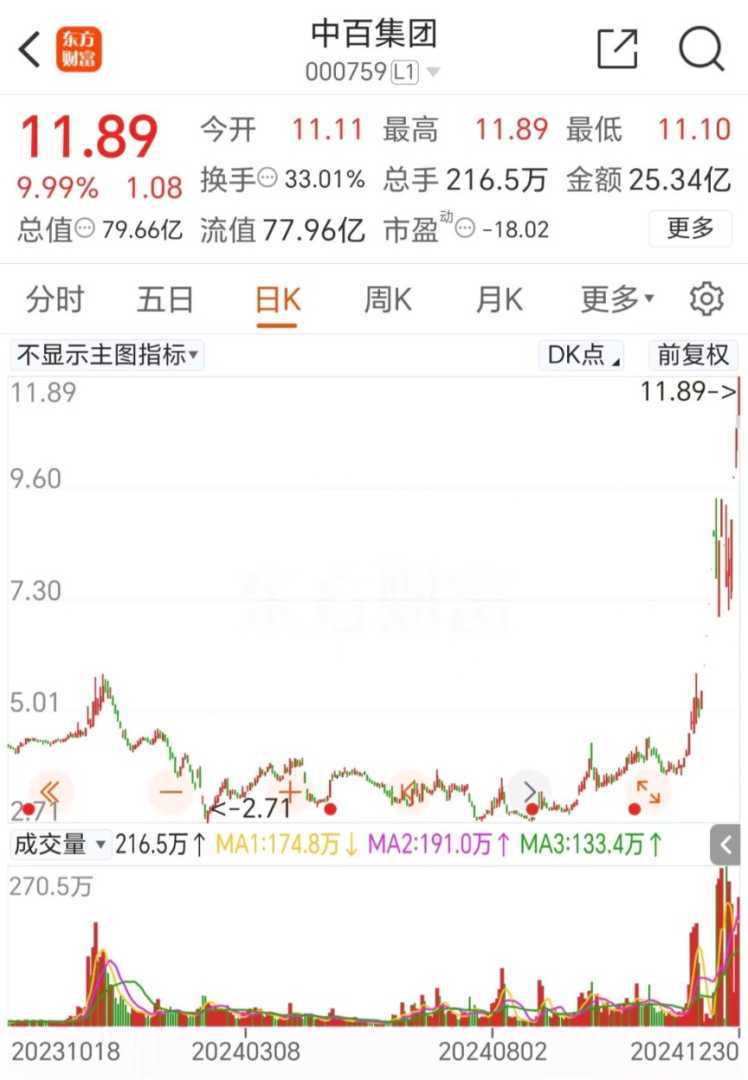Open chart settings gear

point(706,299)
